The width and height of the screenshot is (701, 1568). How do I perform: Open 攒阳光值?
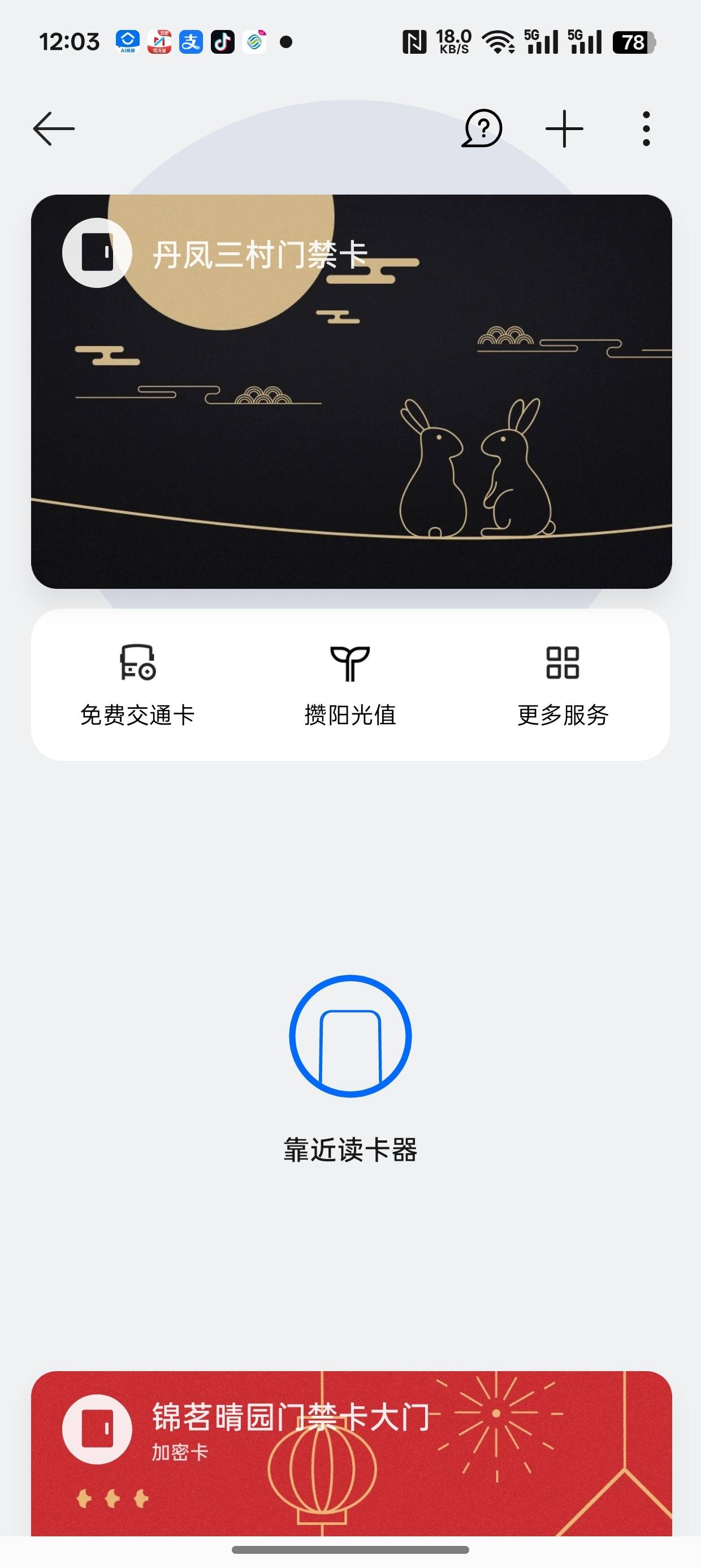pos(350,686)
